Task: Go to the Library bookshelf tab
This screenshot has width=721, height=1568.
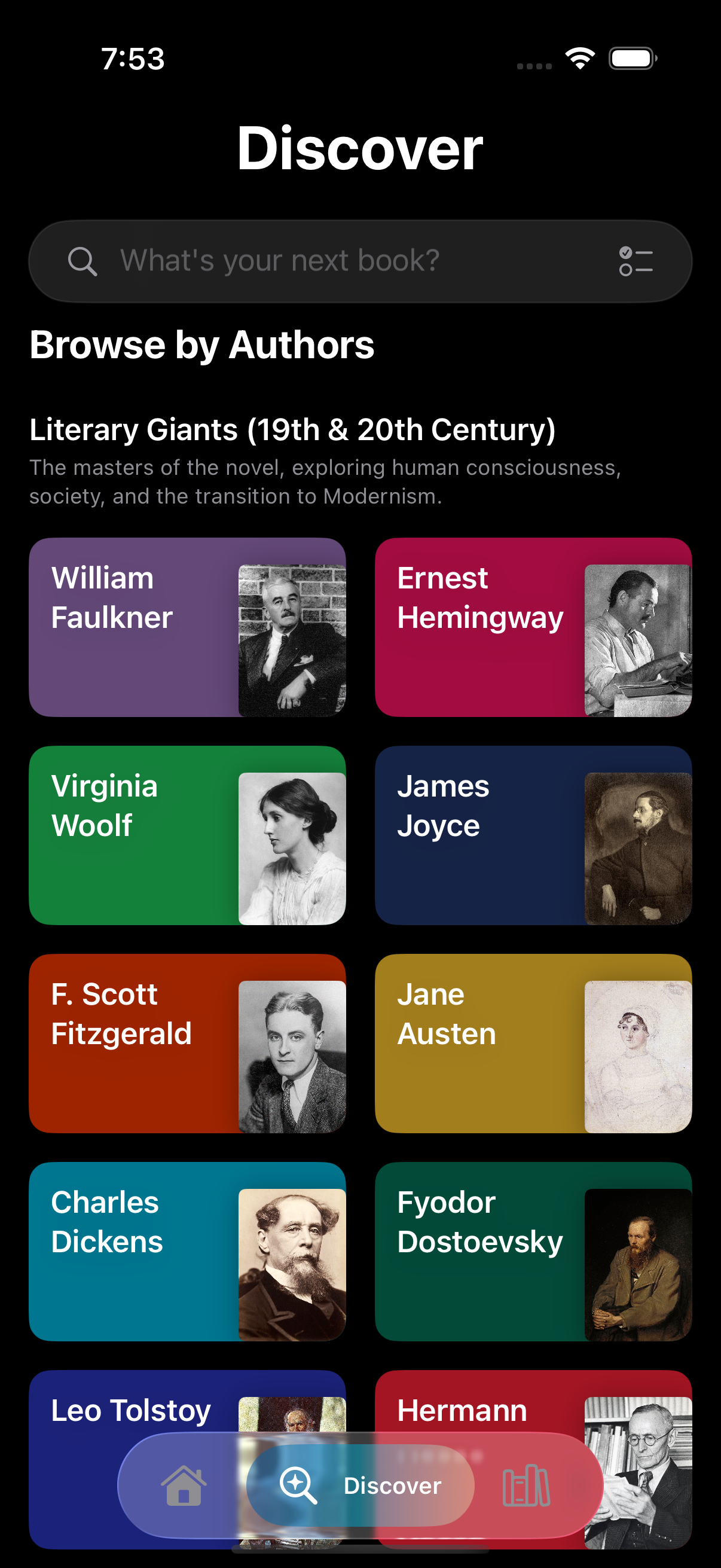Action: coord(526,1485)
